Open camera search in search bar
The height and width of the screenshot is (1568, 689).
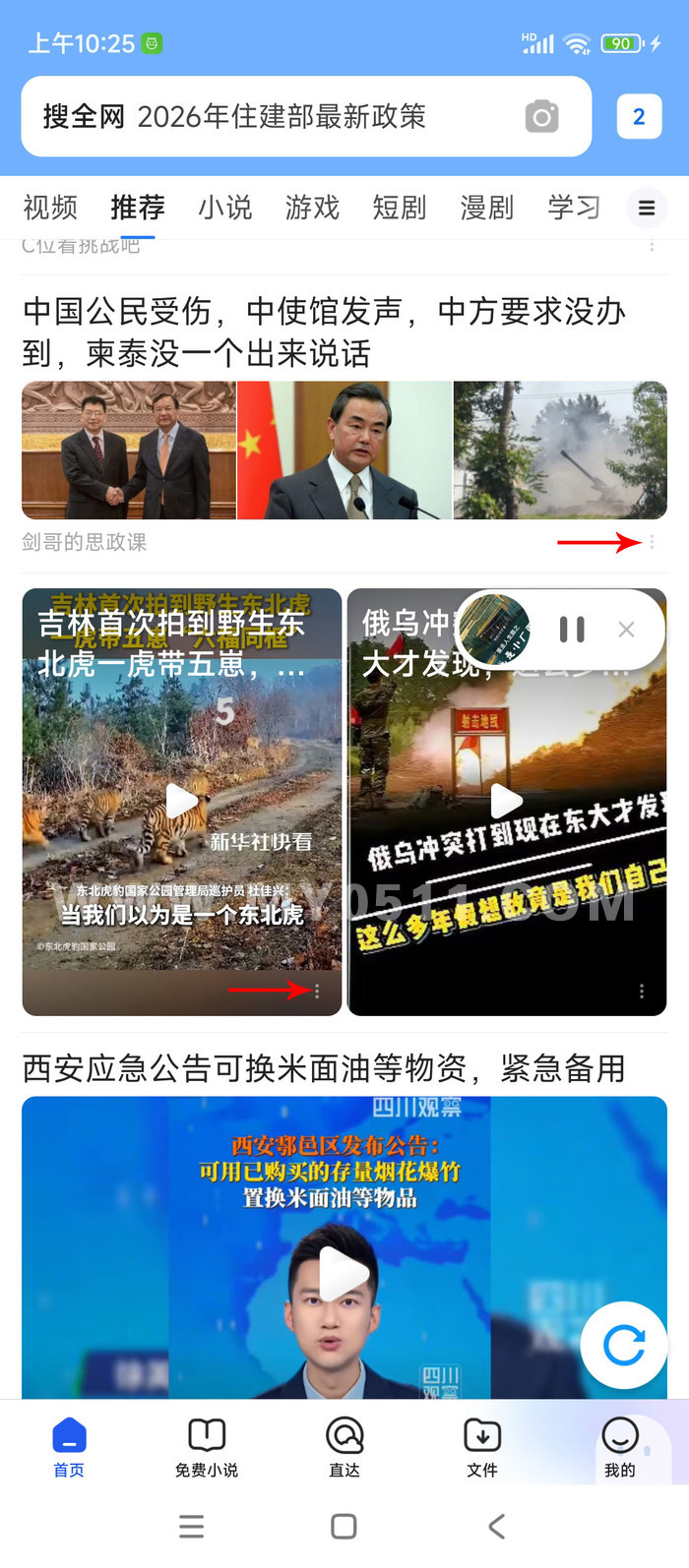click(541, 117)
